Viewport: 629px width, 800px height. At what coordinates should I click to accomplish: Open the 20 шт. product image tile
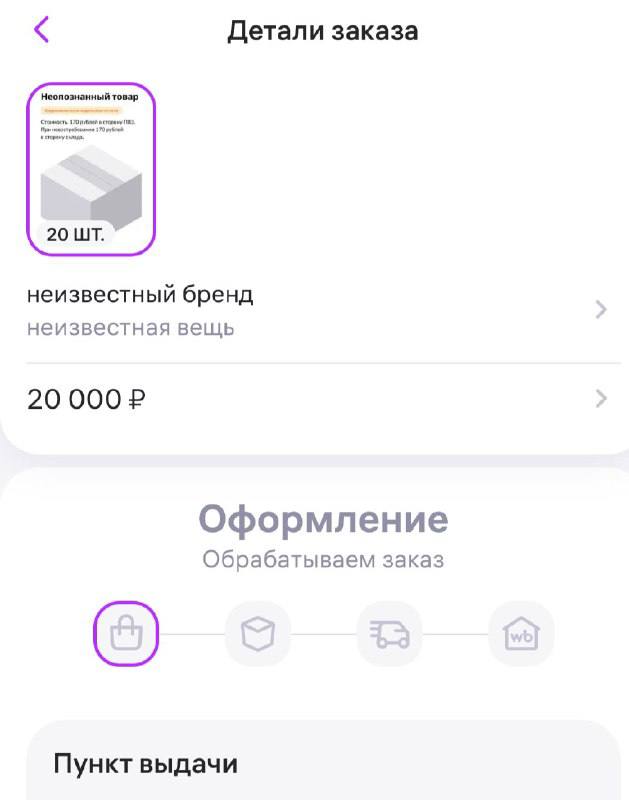point(91,169)
